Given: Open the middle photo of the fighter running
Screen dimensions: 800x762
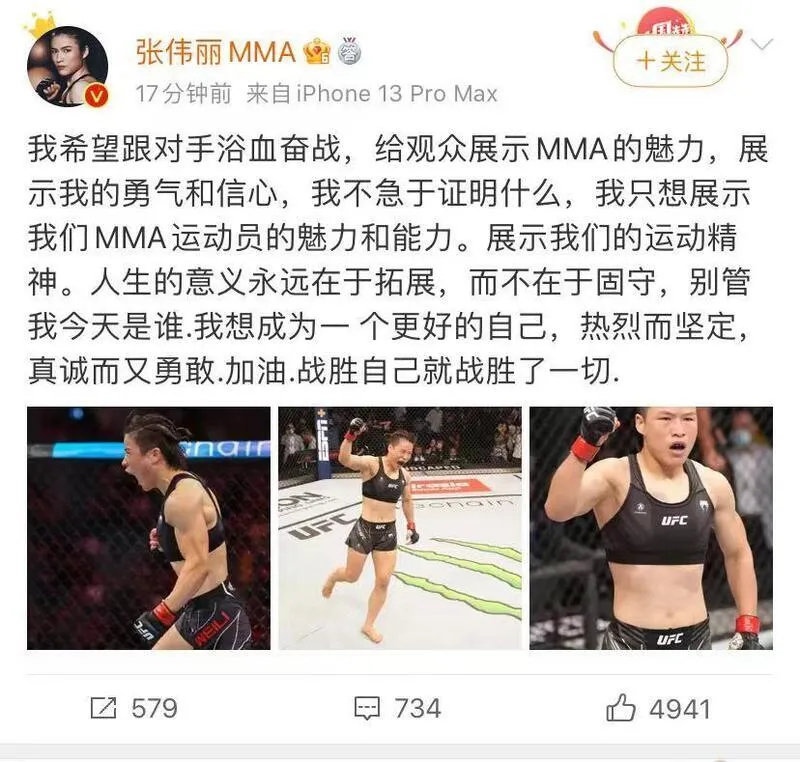Looking at the screenshot, I should 400,528.
